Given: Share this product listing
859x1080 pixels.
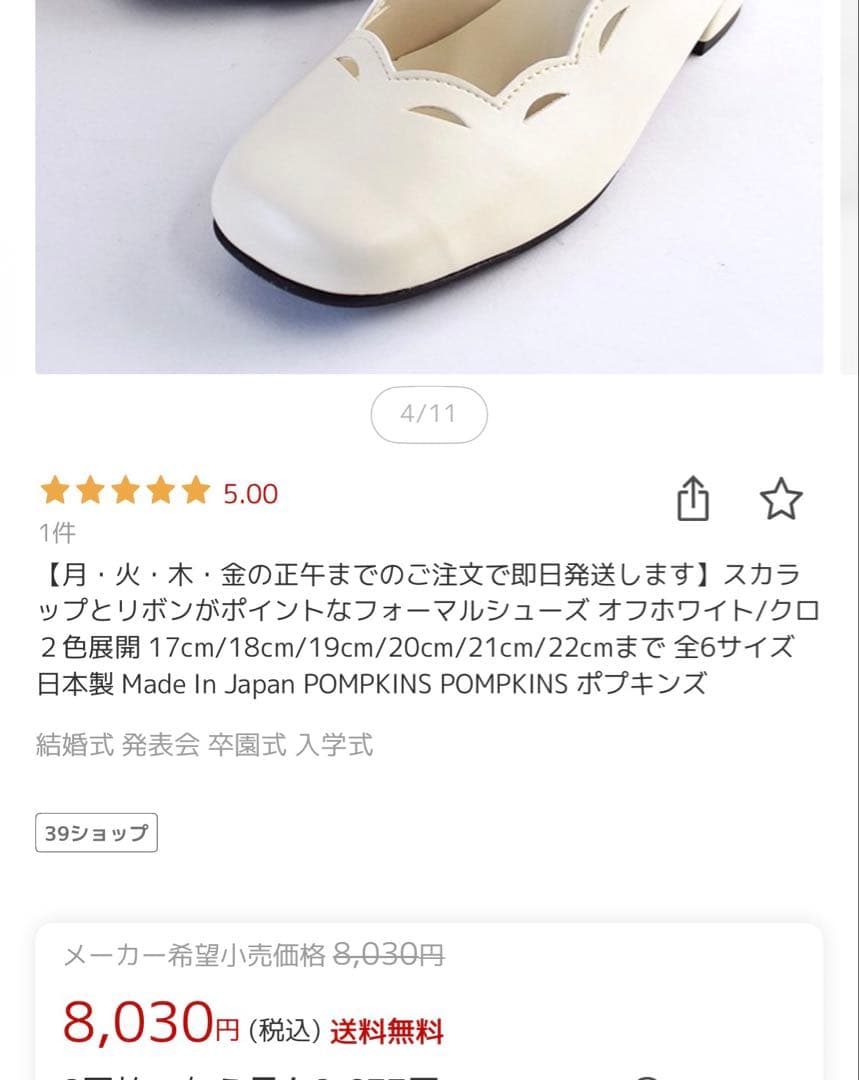Looking at the screenshot, I should point(692,498).
